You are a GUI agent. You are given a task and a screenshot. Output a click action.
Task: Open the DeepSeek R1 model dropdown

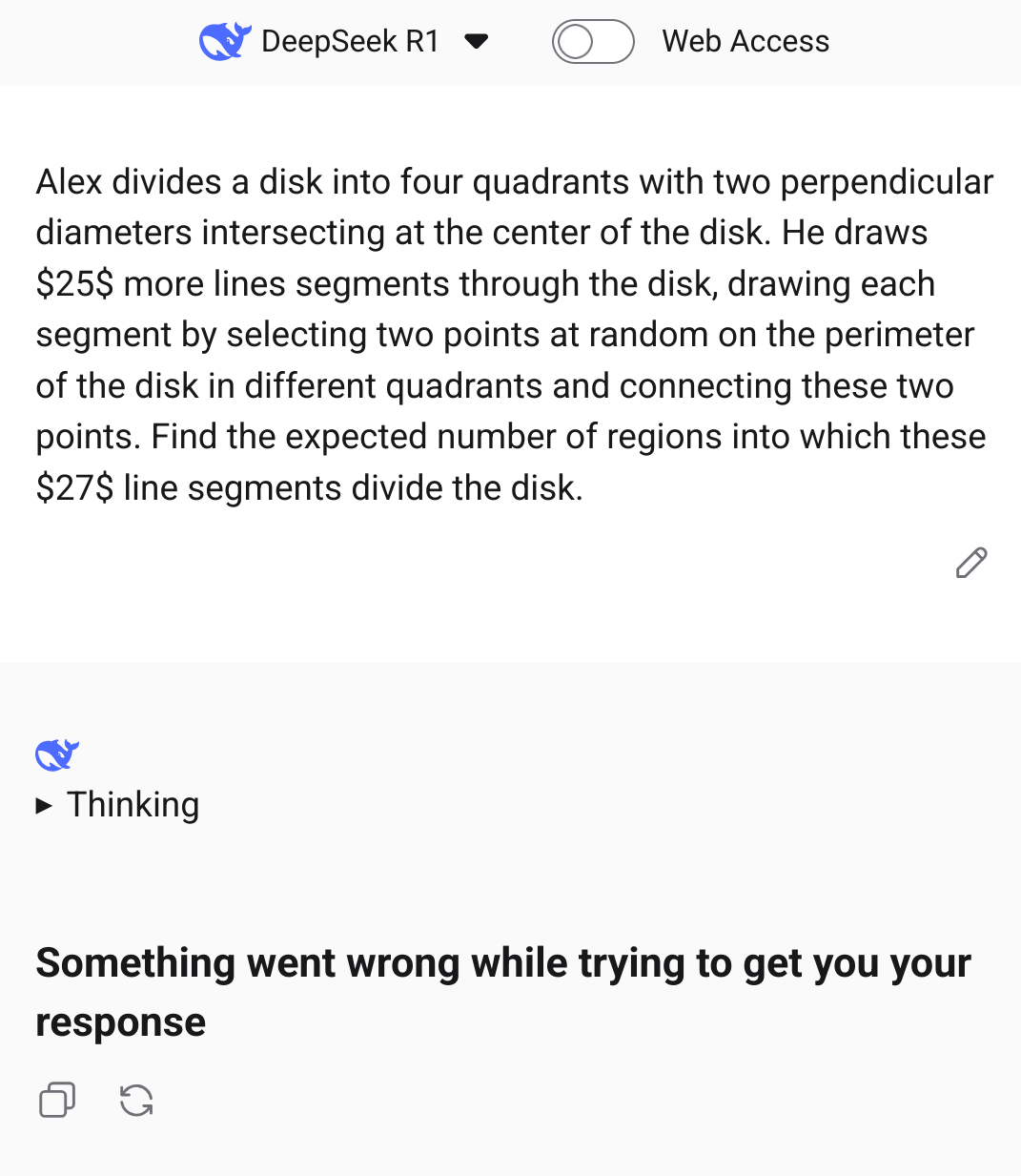(475, 41)
